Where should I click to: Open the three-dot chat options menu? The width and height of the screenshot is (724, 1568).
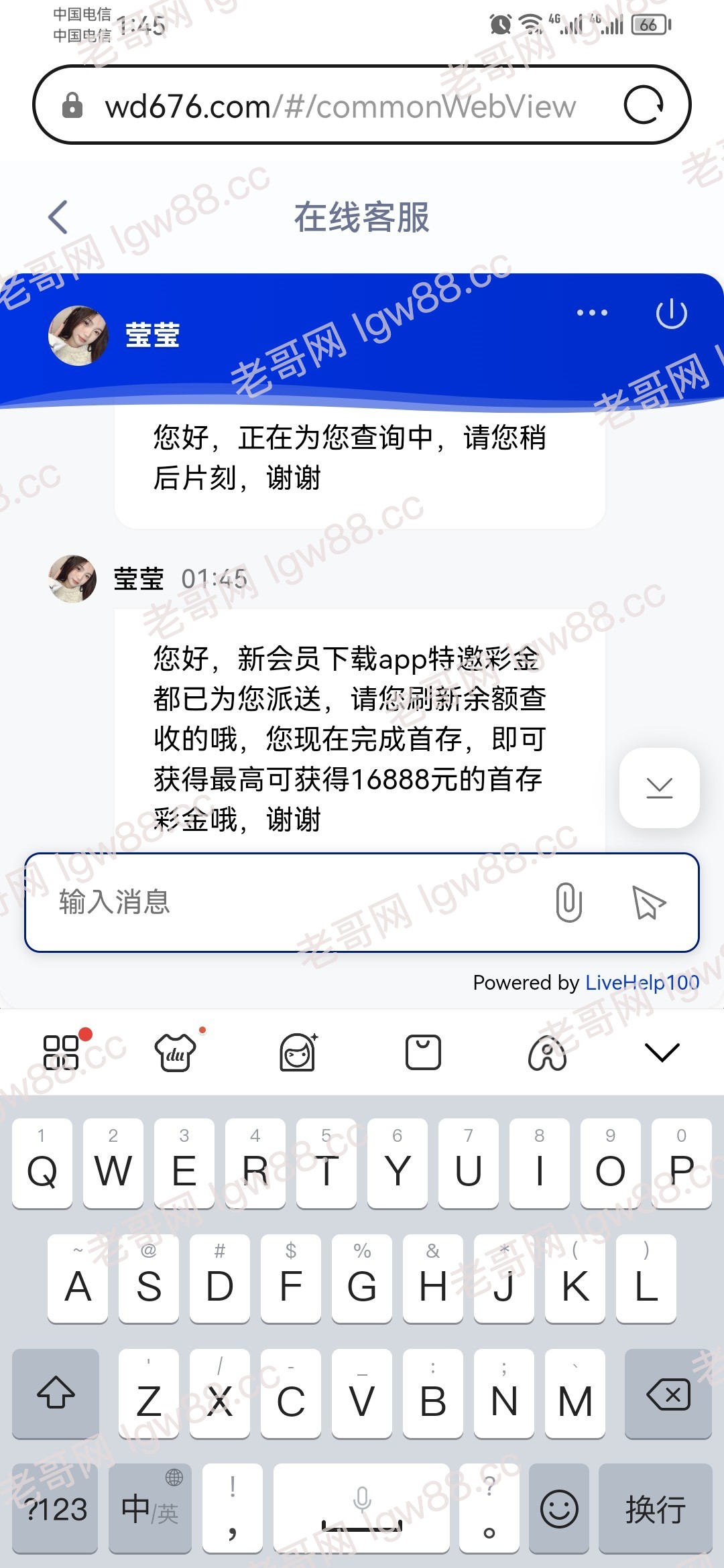pos(592,313)
